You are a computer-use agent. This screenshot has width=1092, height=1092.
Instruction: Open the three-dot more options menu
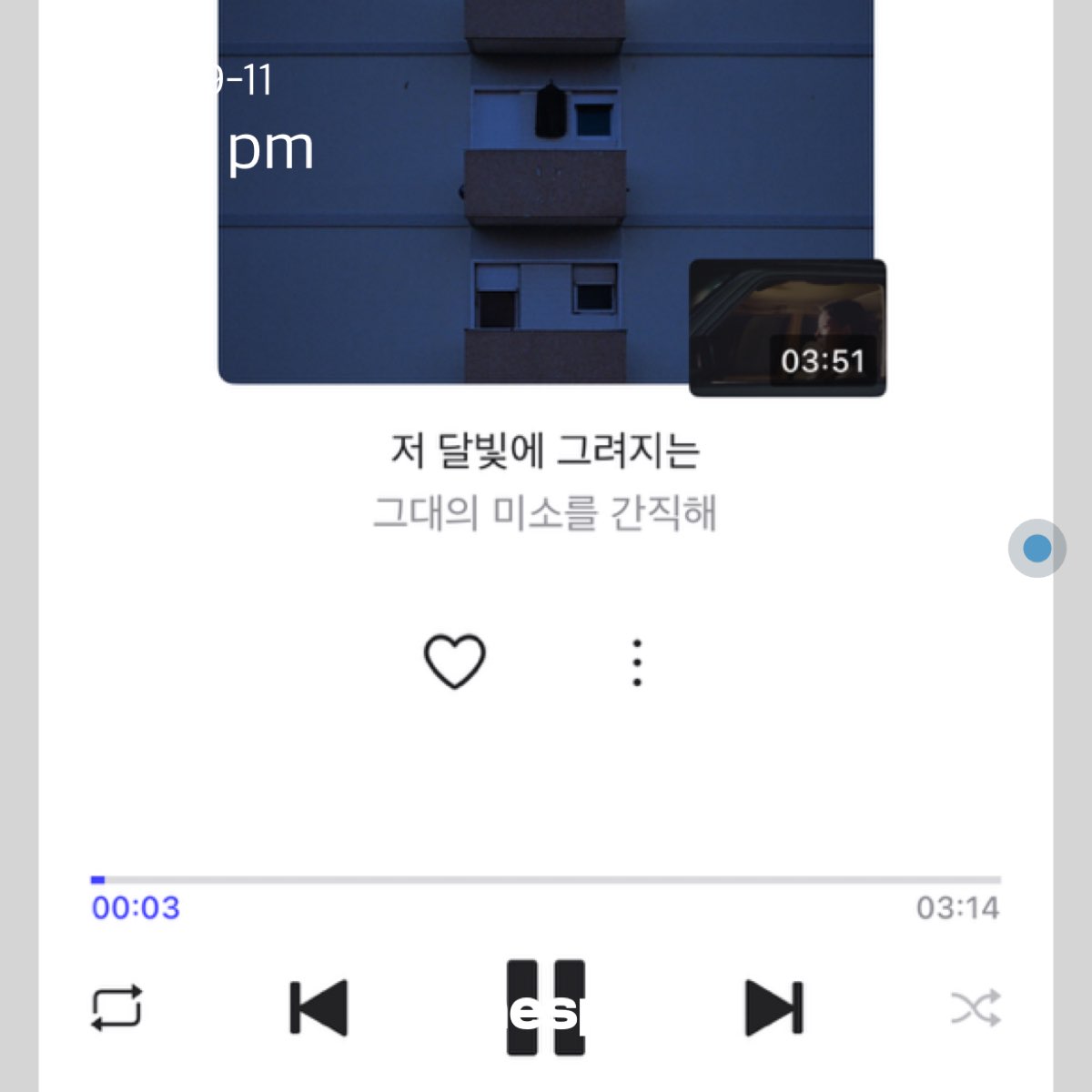click(637, 662)
